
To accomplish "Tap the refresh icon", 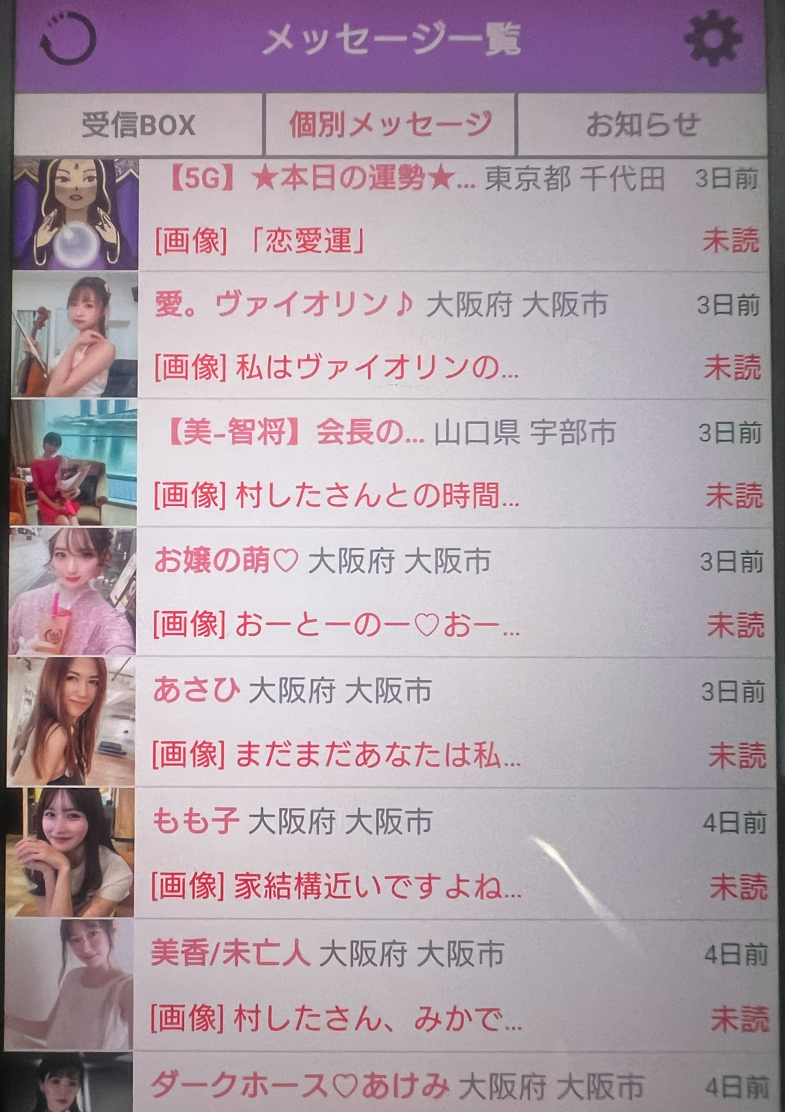I will pos(68,40).
